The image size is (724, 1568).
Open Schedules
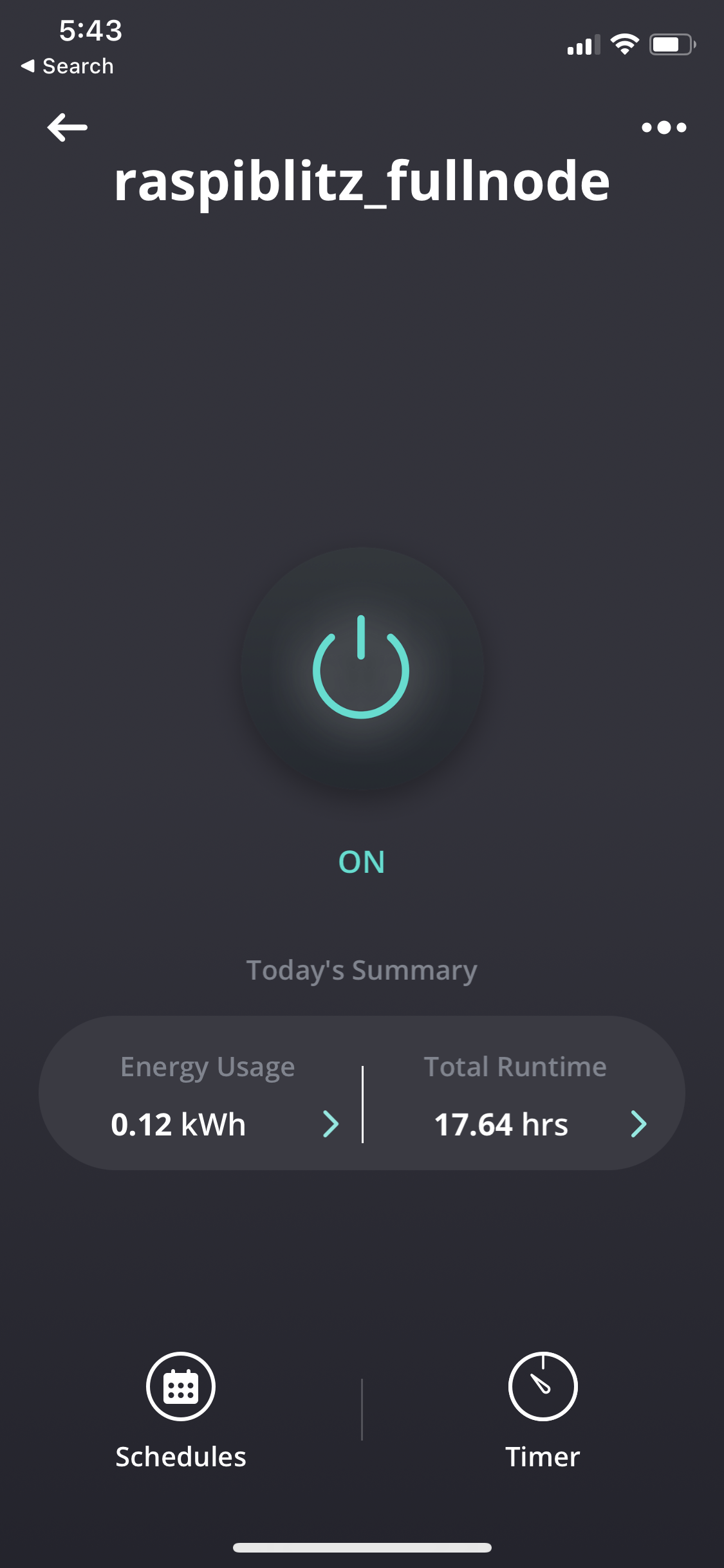coord(181,1411)
